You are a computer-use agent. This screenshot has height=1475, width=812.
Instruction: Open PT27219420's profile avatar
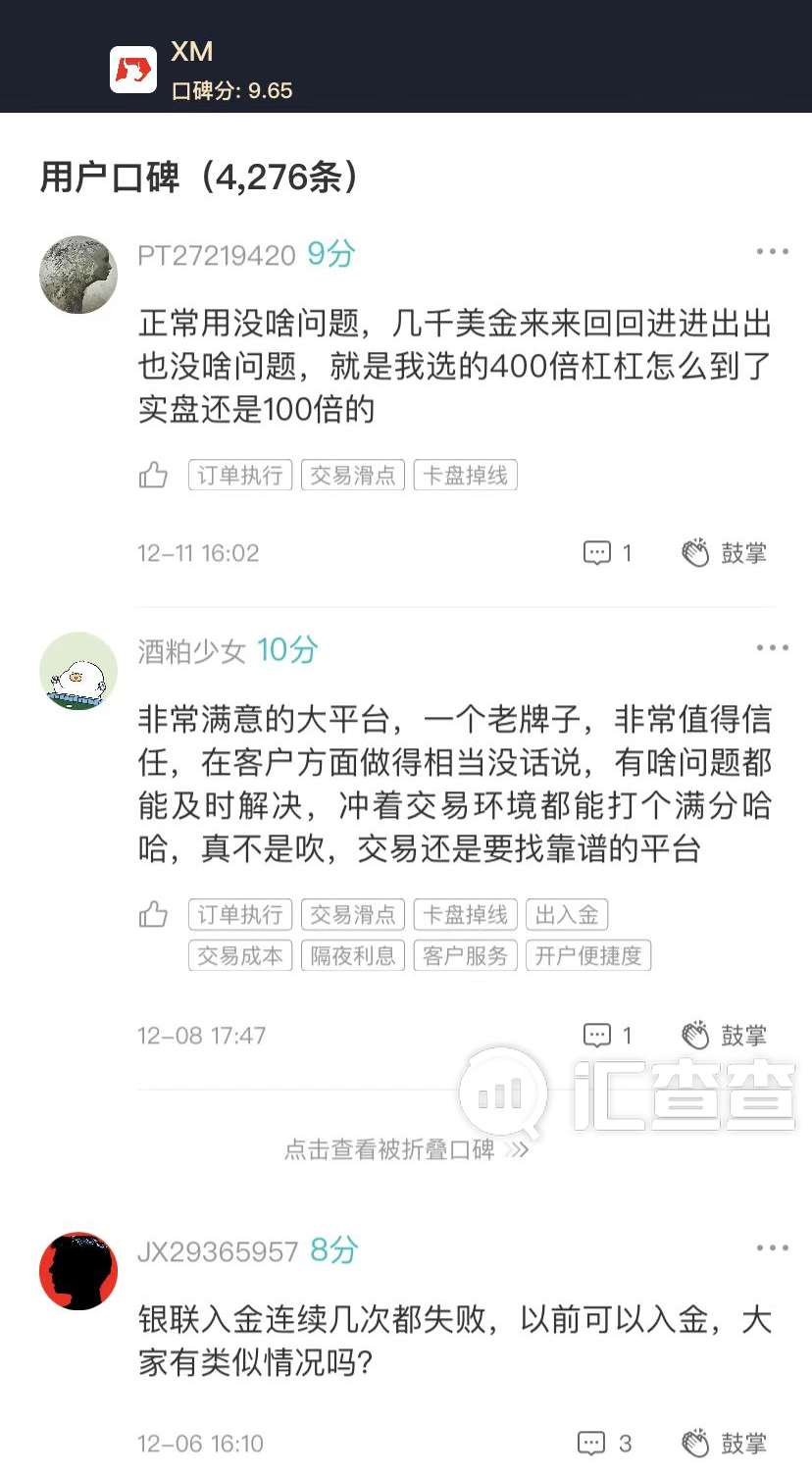[x=78, y=275]
